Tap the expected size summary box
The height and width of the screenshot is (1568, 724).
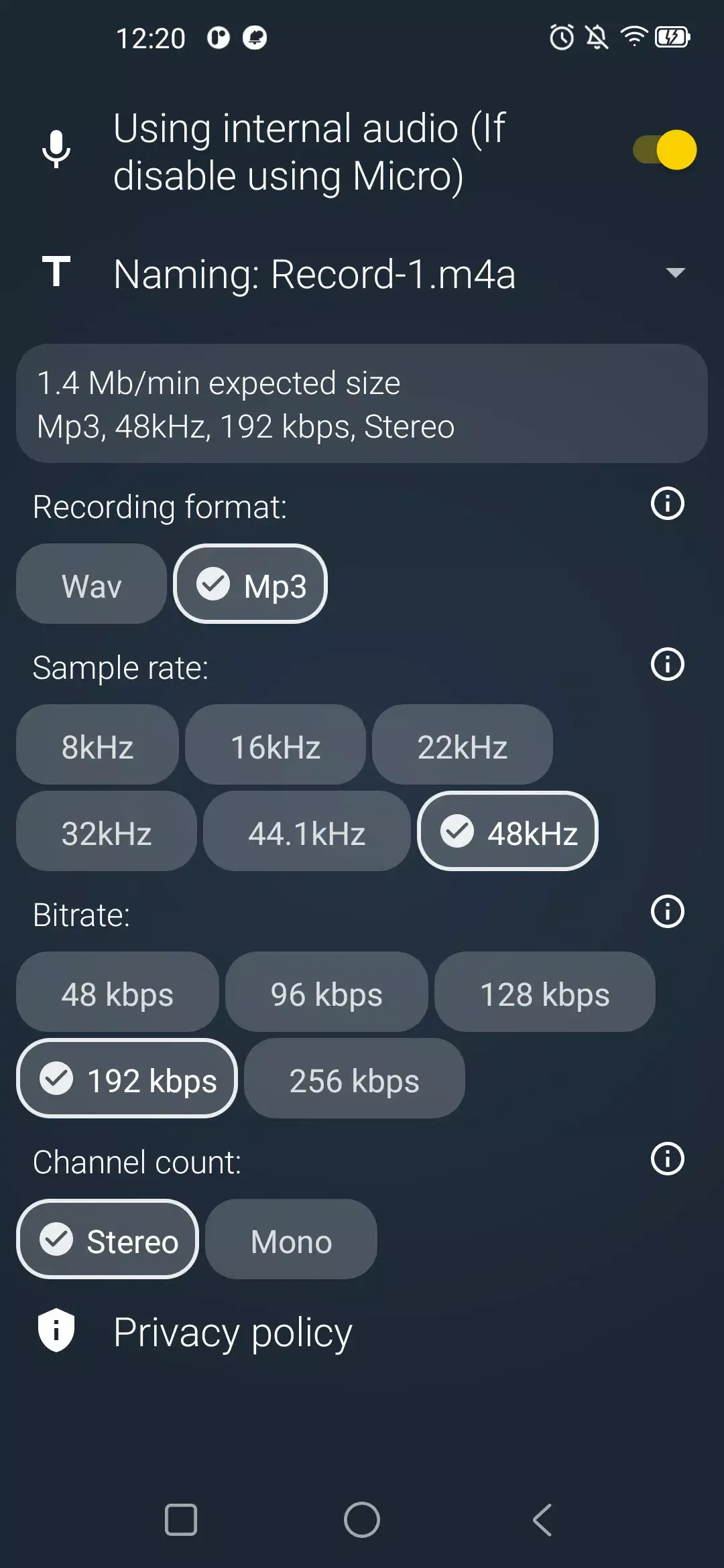(362, 403)
